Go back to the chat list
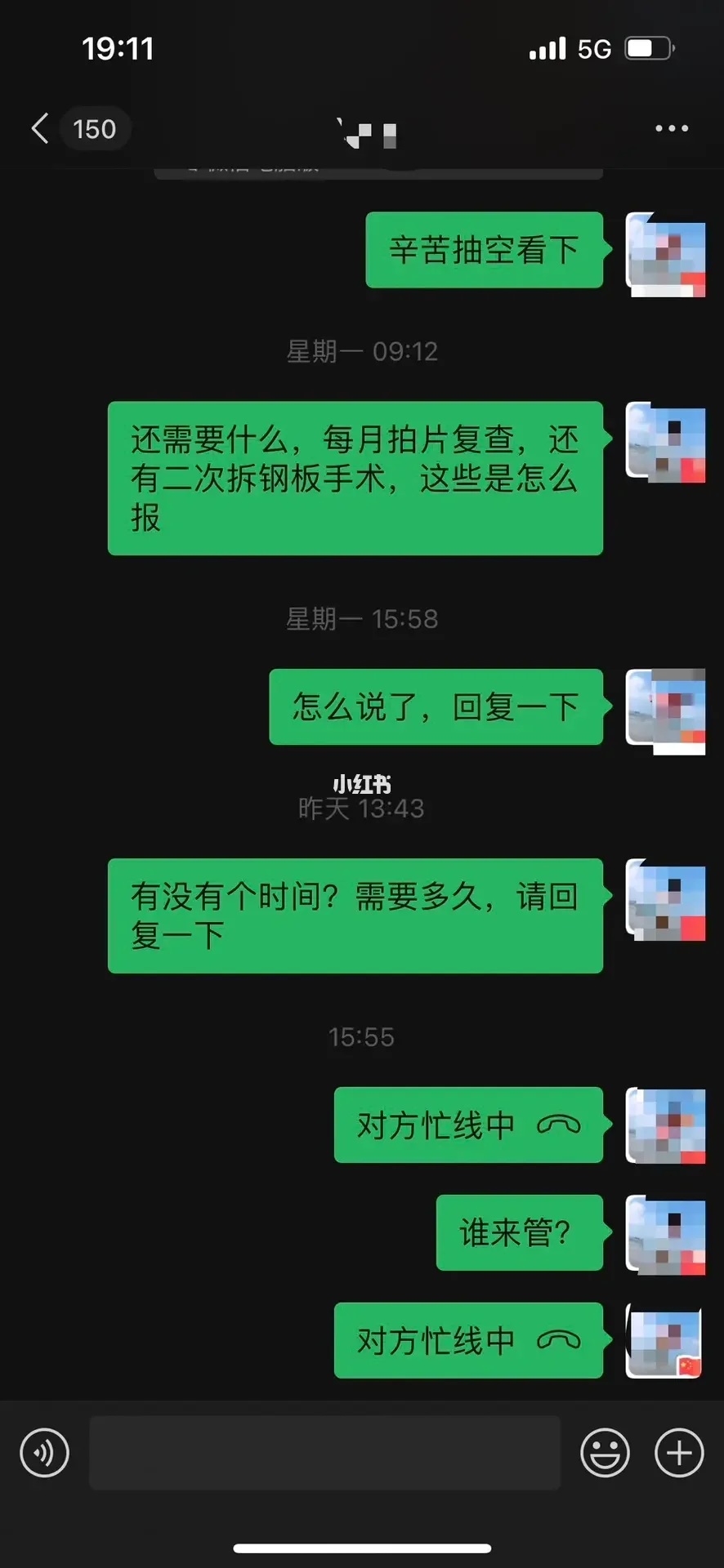 tap(39, 129)
